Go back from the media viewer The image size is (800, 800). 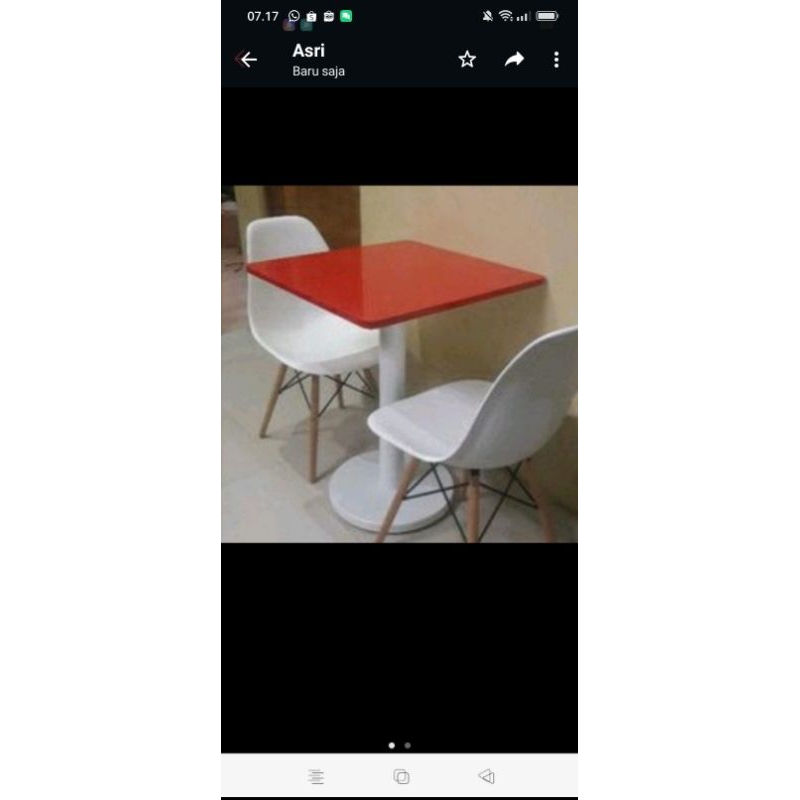tap(247, 60)
